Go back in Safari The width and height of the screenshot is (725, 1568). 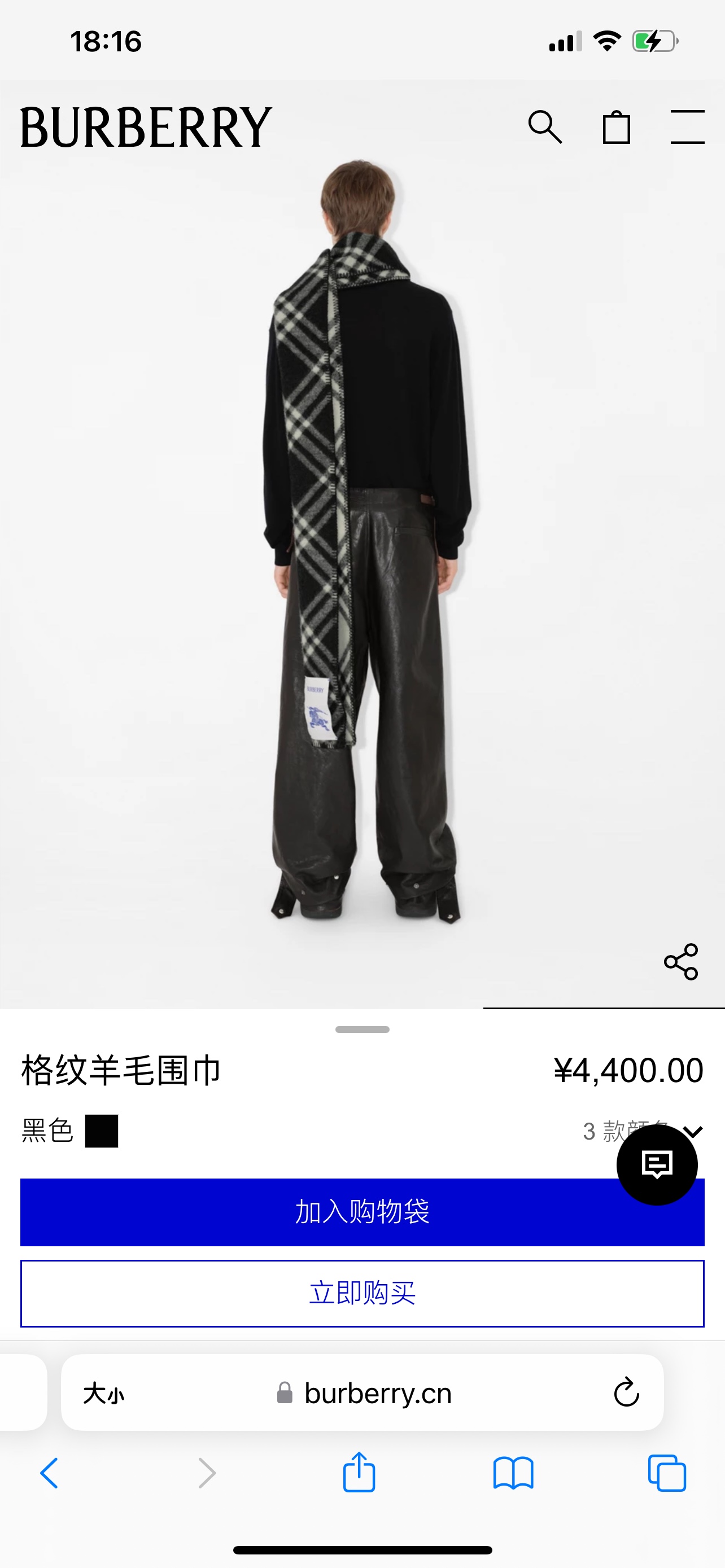[x=49, y=1473]
